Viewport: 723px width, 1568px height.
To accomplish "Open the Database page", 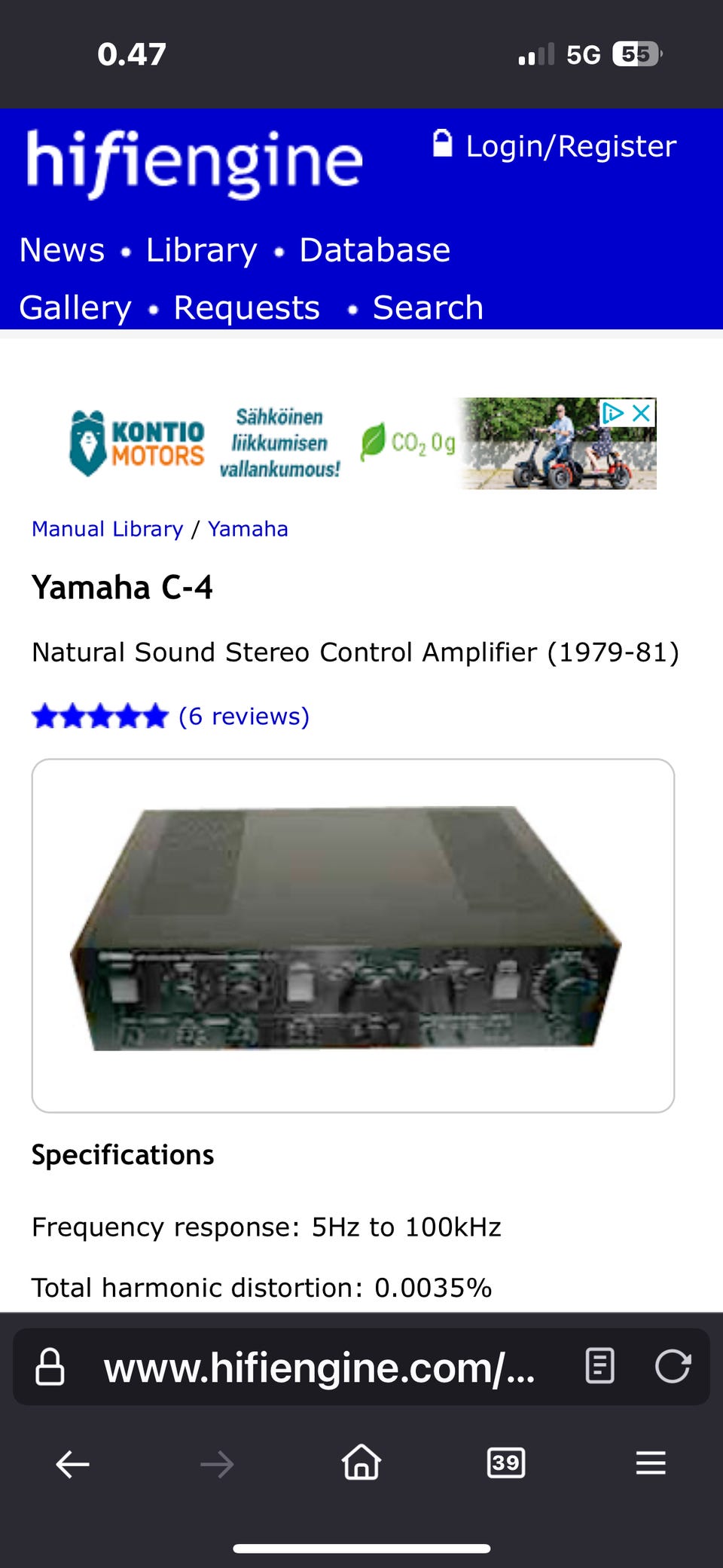I will [374, 250].
